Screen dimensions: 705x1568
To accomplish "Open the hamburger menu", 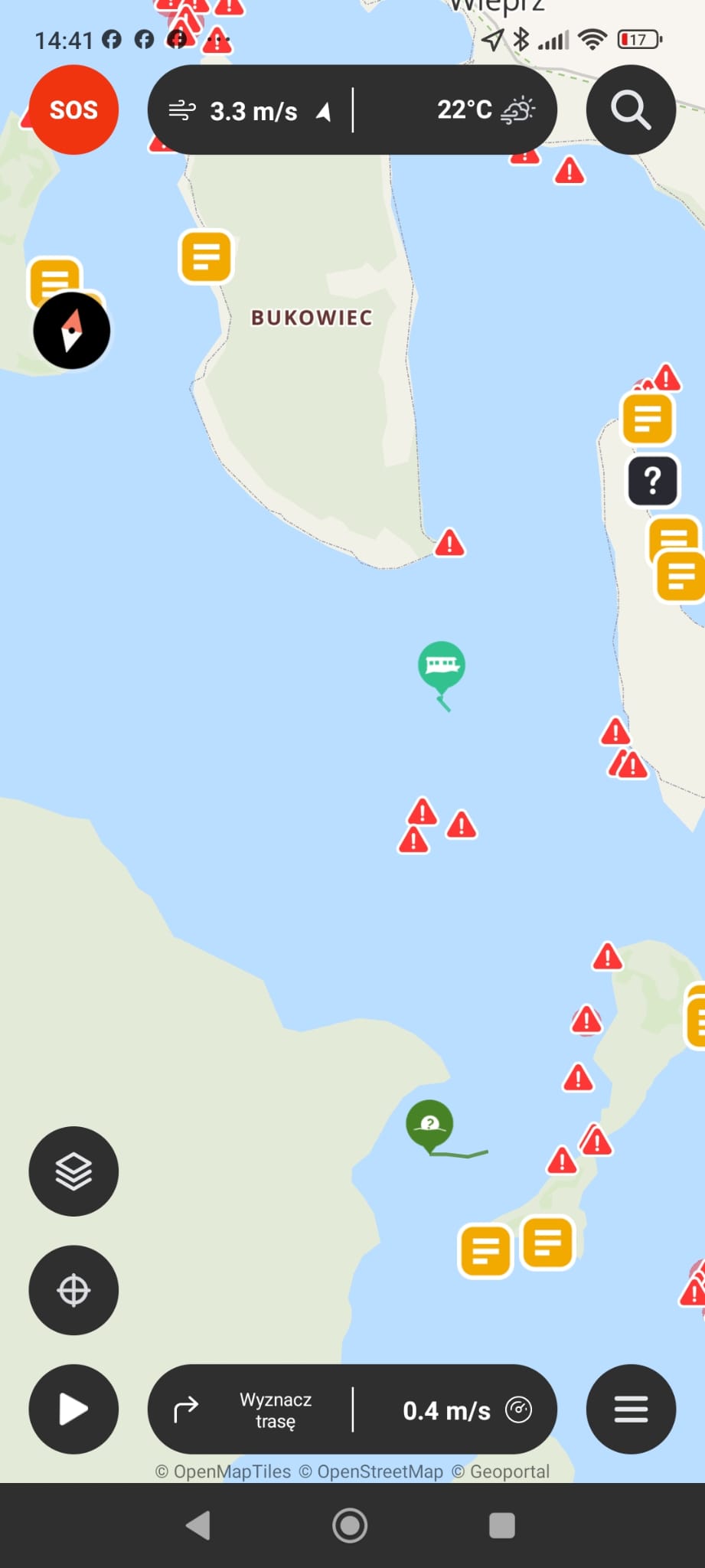I will (631, 1409).
